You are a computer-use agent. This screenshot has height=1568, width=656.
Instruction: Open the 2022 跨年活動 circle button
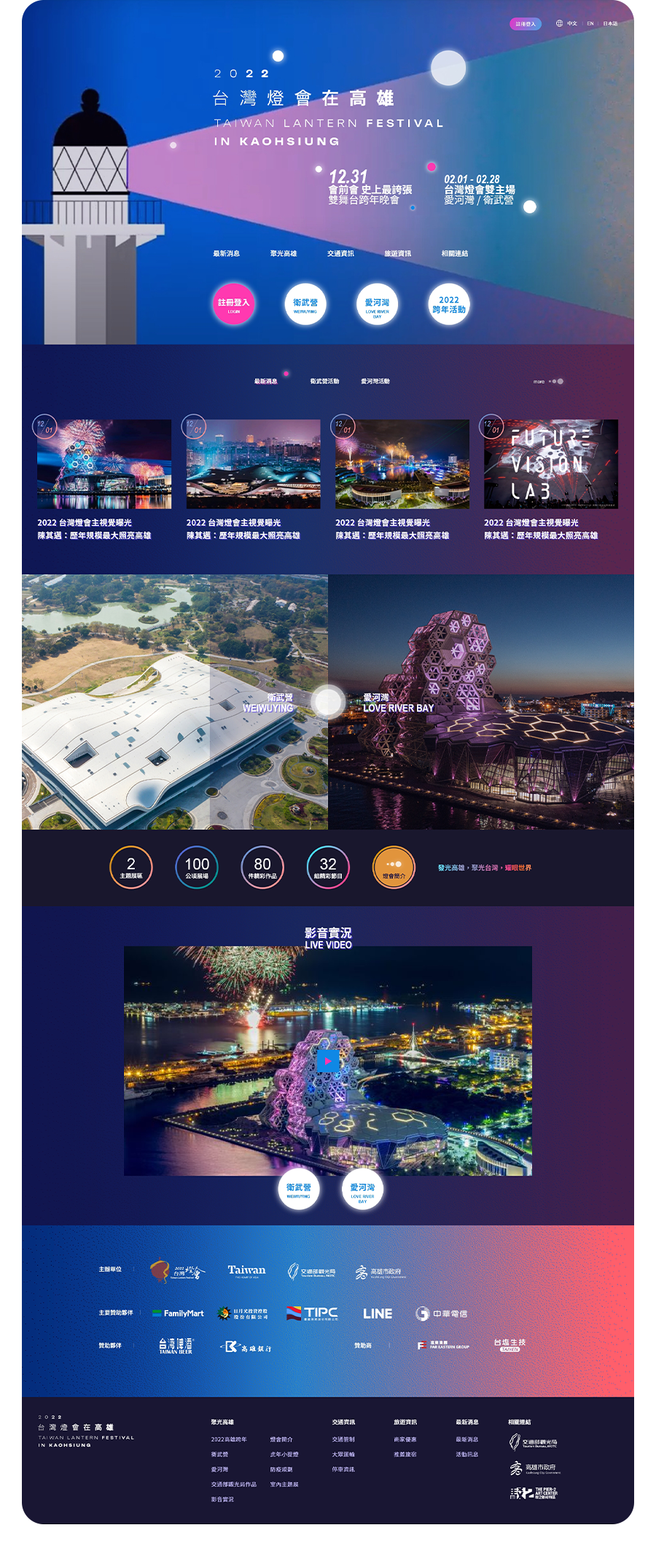click(448, 304)
